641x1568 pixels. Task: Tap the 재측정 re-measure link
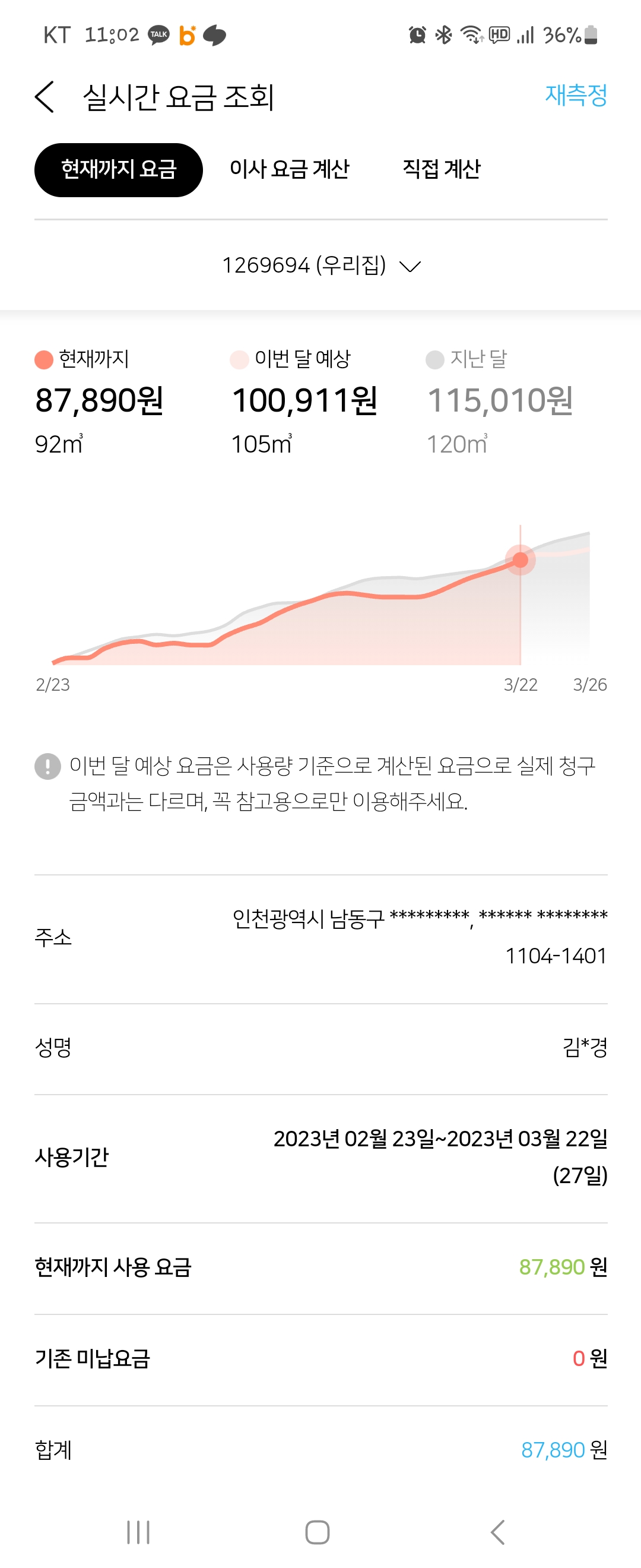click(575, 95)
